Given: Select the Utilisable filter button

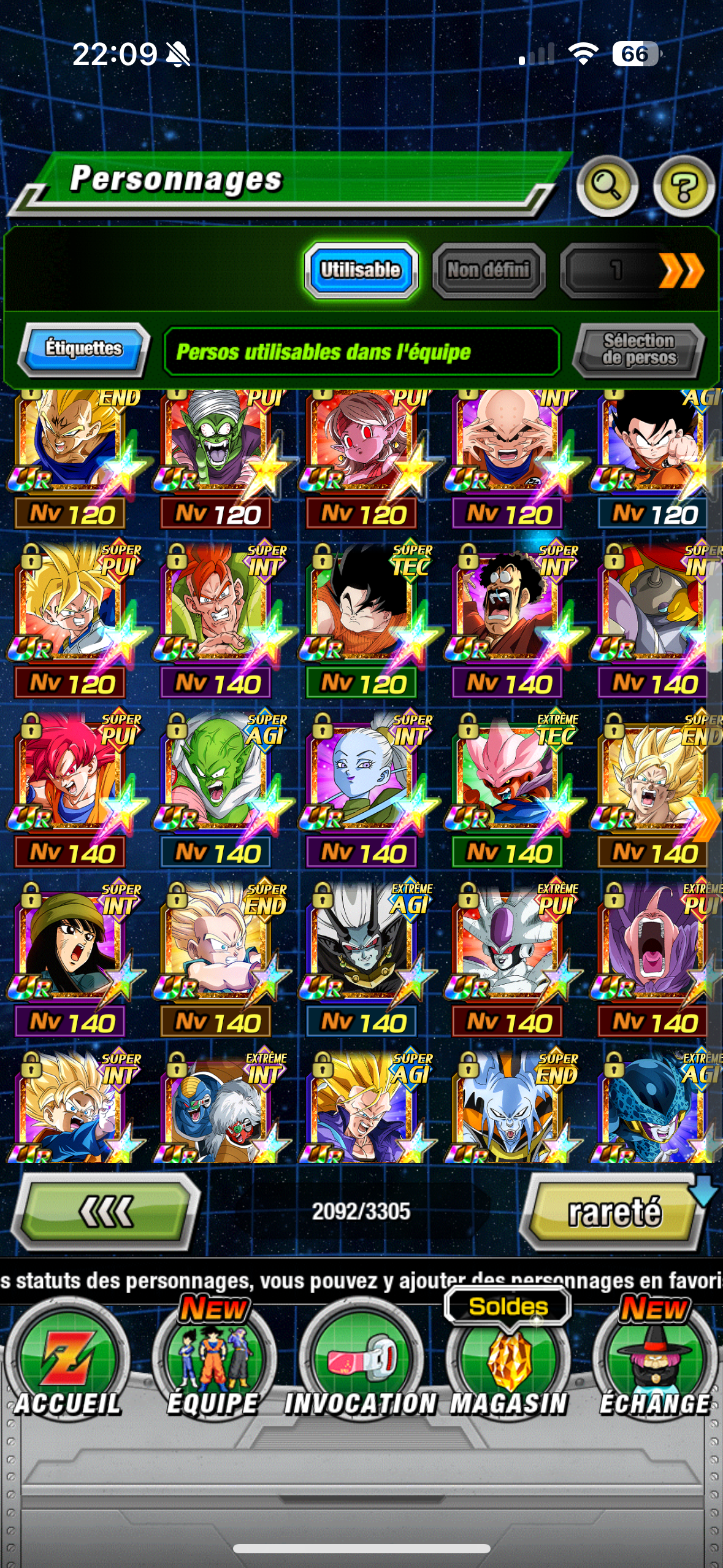Looking at the screenshot, I should [x=361, y=270].
